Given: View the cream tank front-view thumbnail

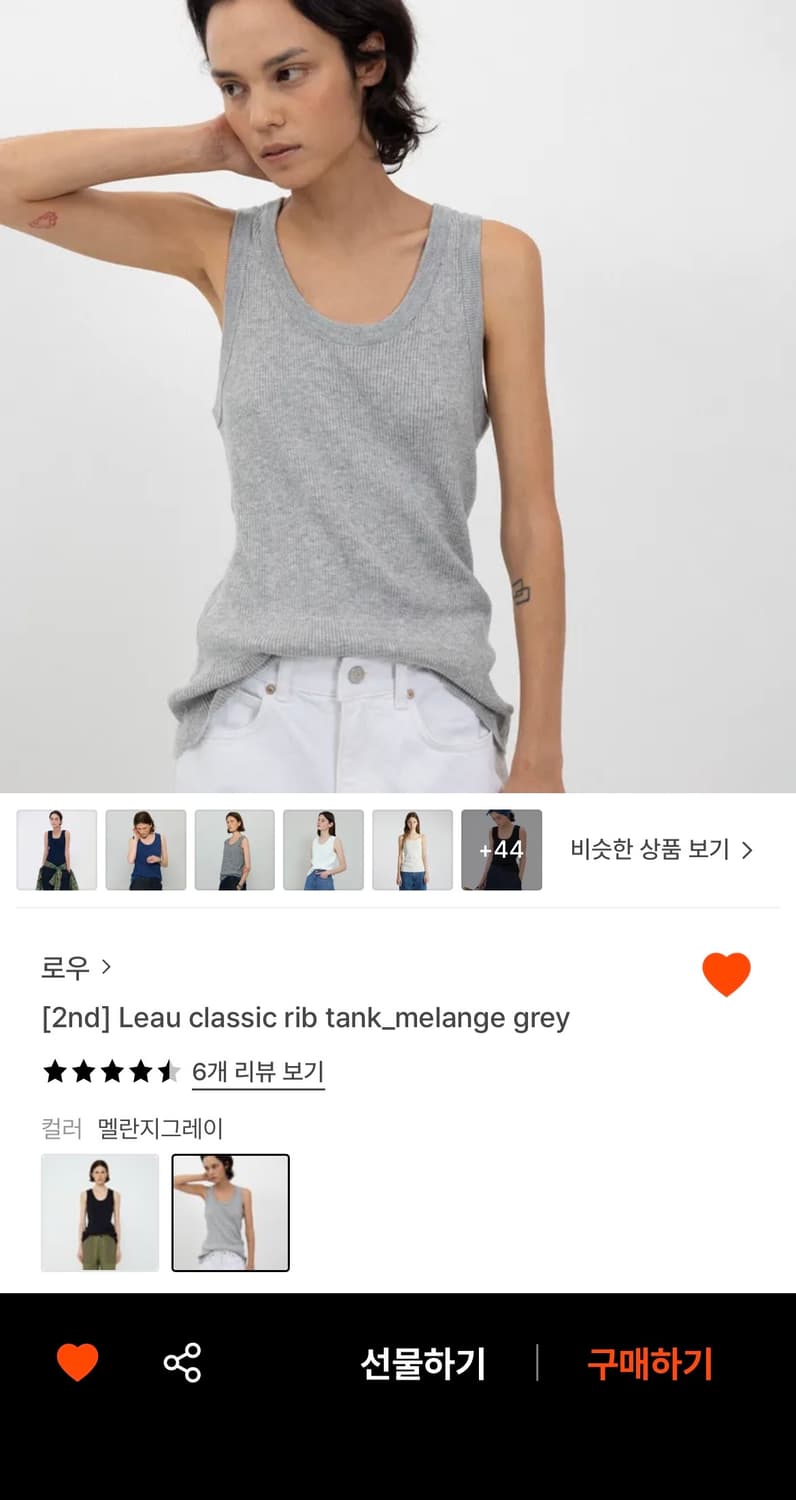Looking at the screenshot, I should 412,850.
